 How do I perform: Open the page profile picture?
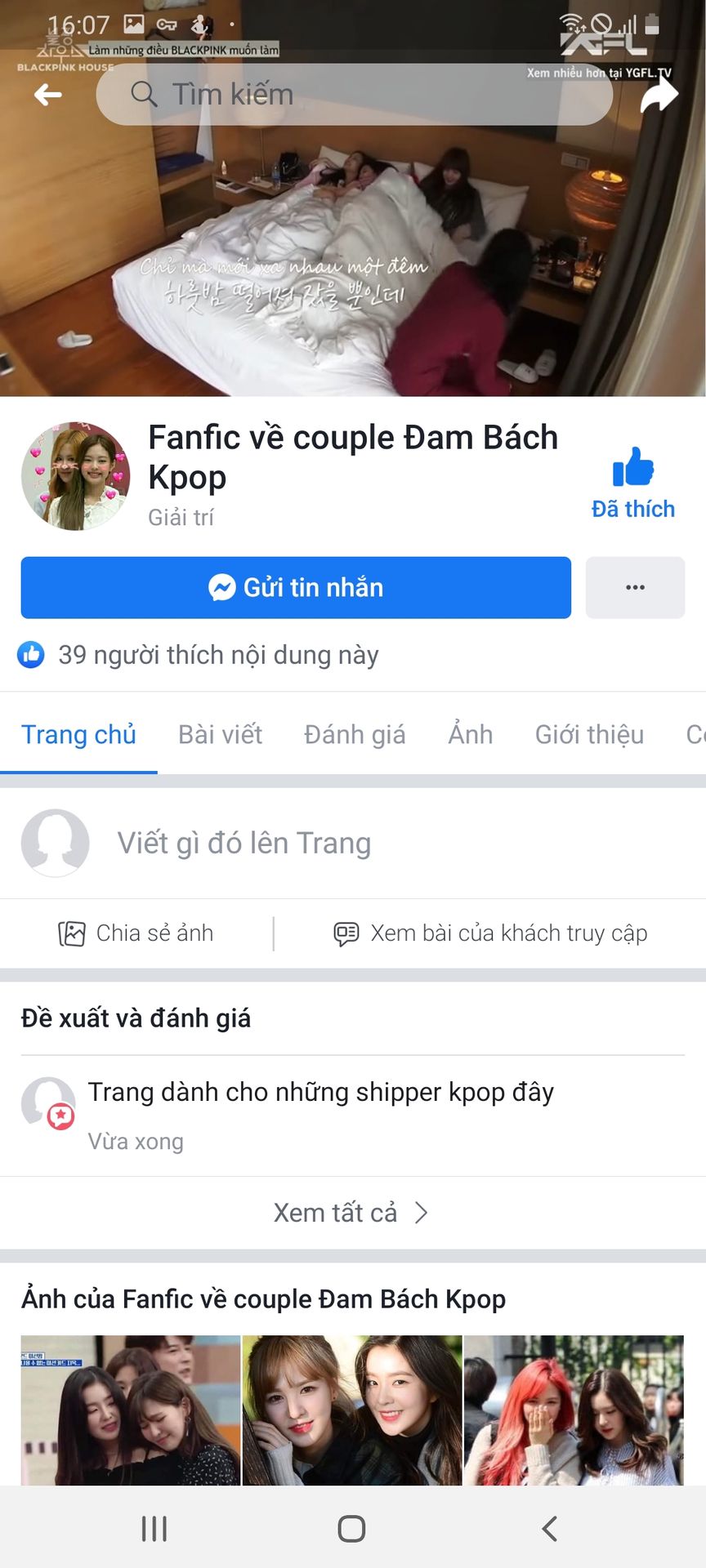point(75,475)
